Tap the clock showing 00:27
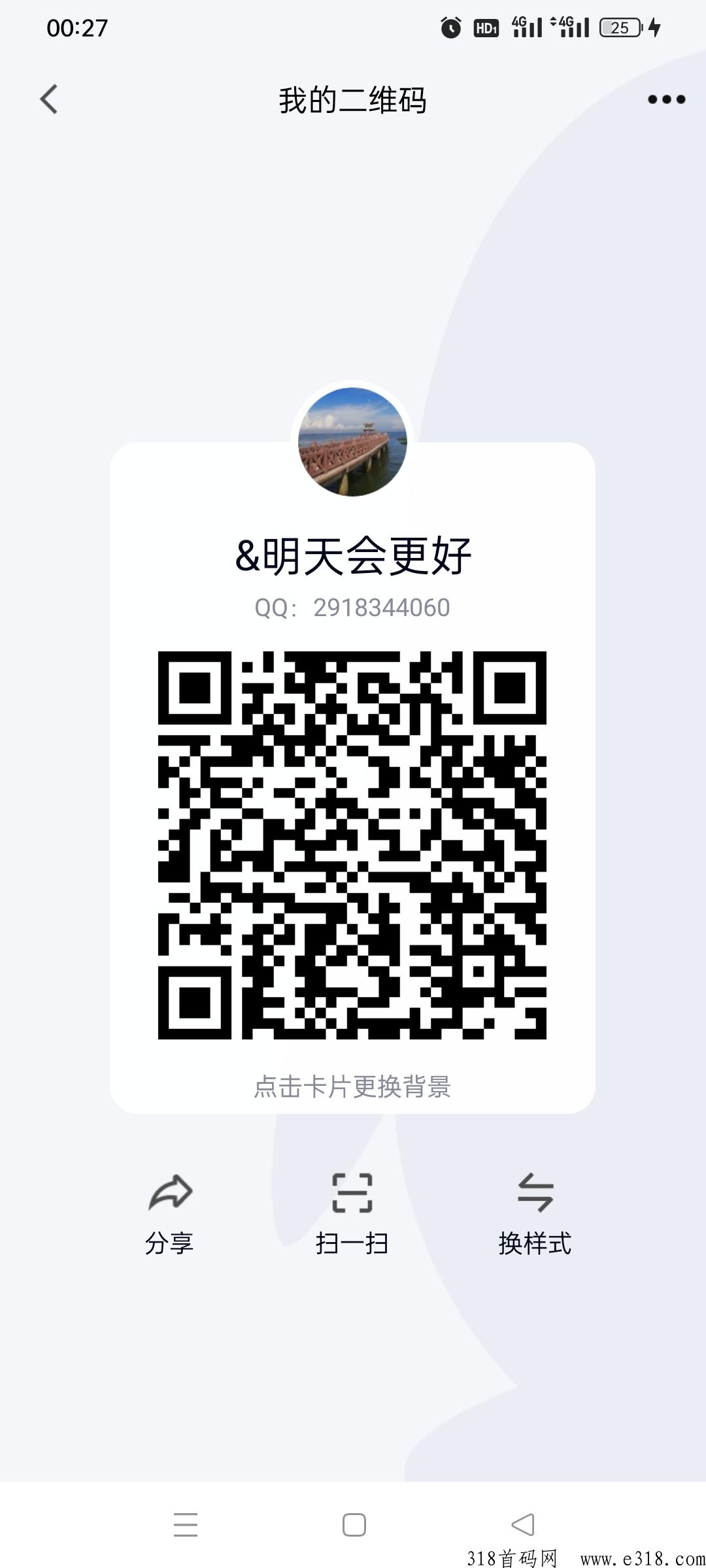The height and width of the screenshot is (1568, 706). coord(78,27)
